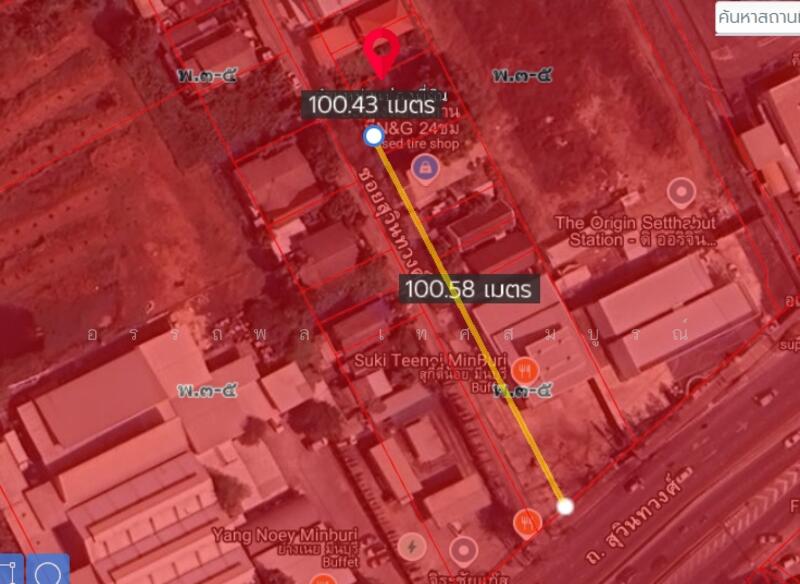Tap the measurement end point handle
This screenshot has width=800, height=584.
565,507
